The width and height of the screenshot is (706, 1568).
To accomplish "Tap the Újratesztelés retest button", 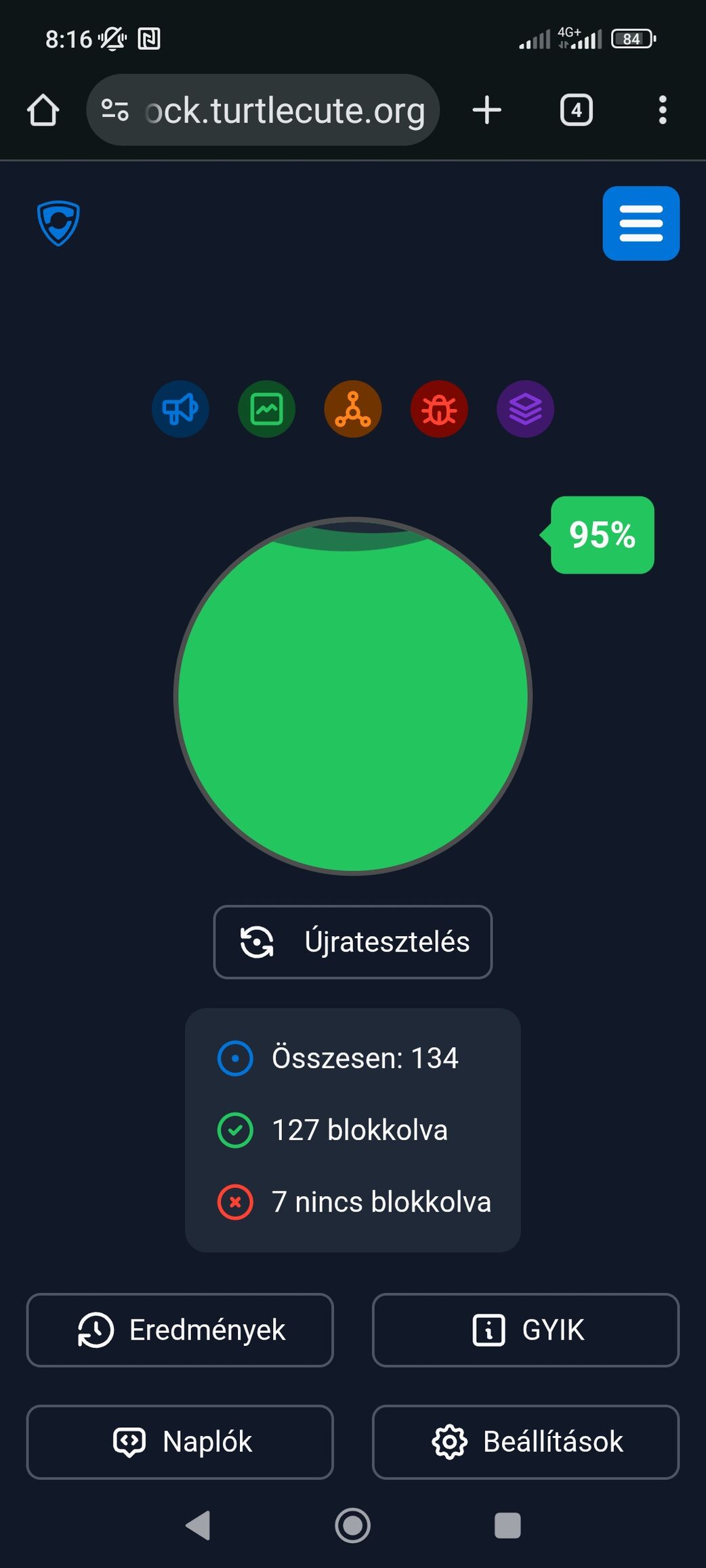I will [x=352, y=941].
